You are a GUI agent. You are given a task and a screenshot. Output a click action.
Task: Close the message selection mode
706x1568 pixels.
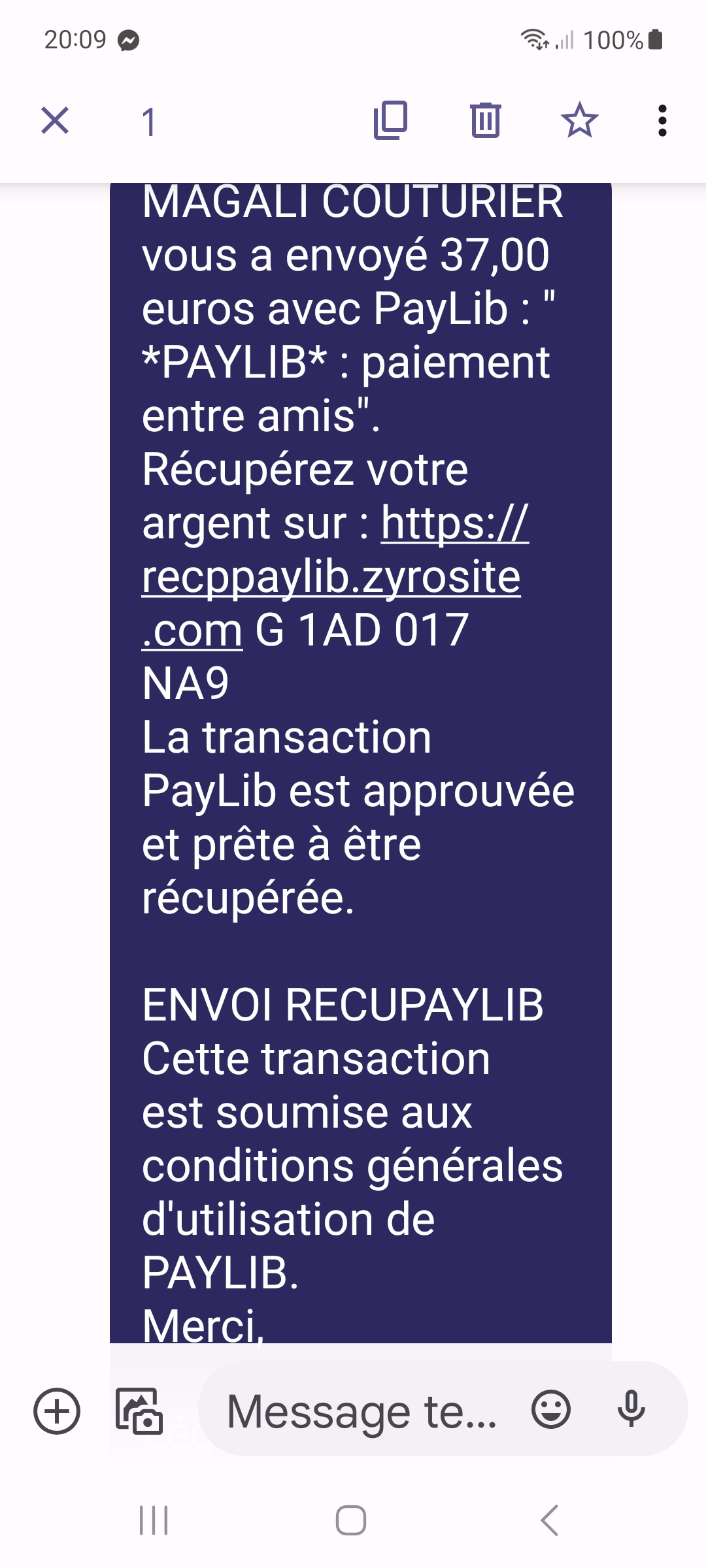point(55,121)
